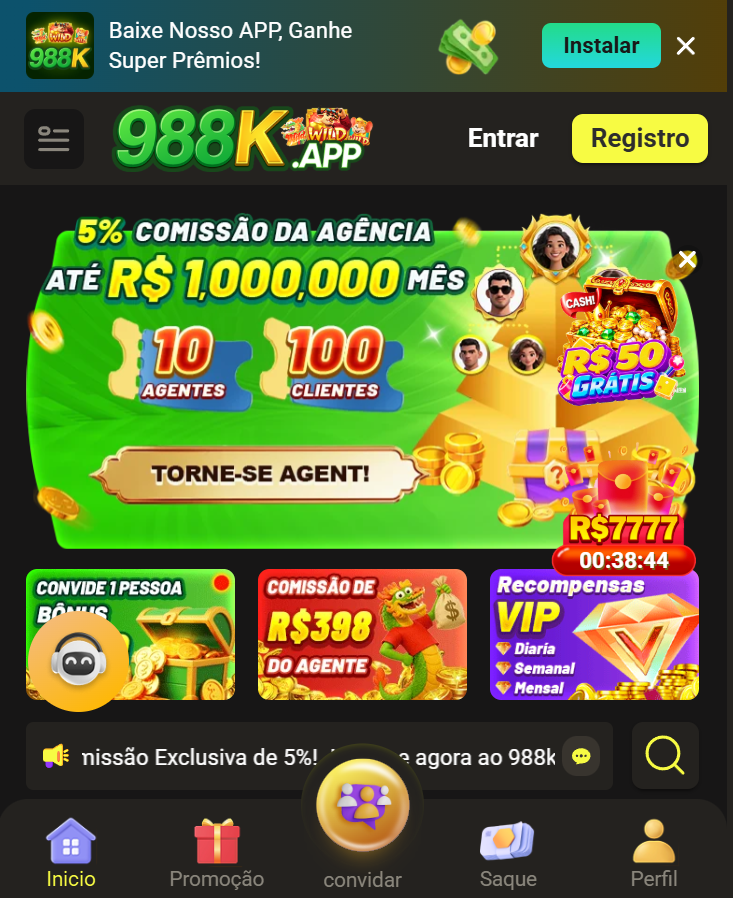Screen dimensions: 733x898
Task: Open the message icon in announcement bar
Action: 581,756
